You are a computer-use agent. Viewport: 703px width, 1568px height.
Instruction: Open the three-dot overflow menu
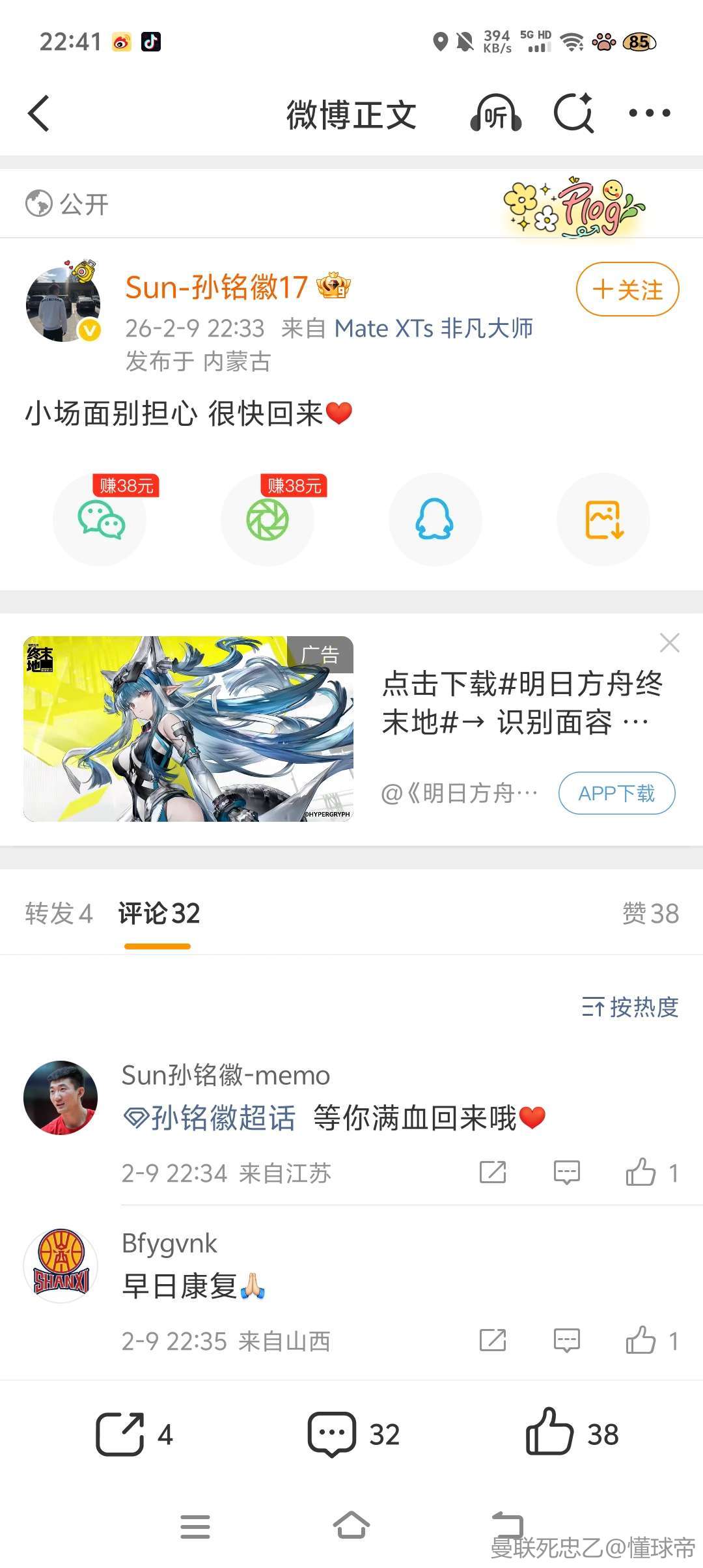pyautogui.click(x=649, y=113)
